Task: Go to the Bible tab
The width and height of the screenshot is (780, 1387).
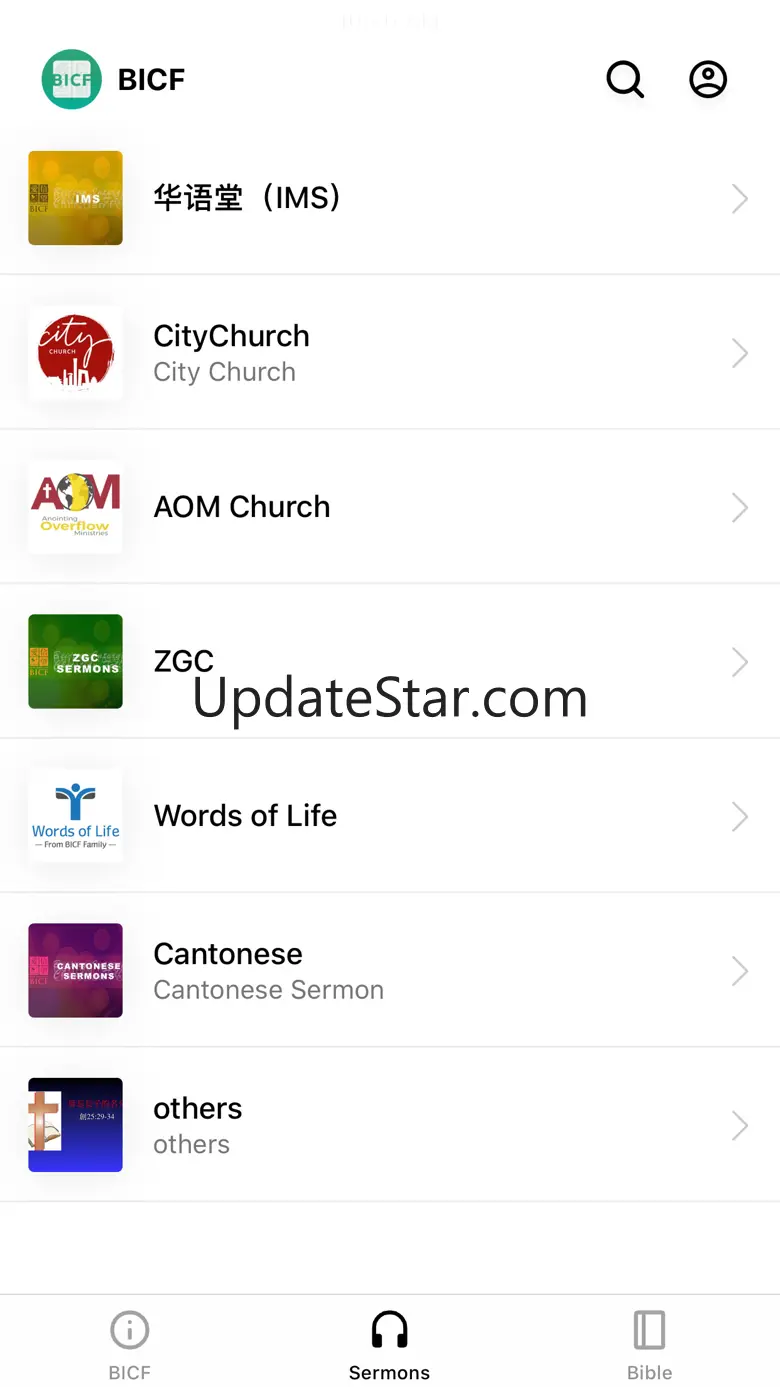Action: (649, 1345)
